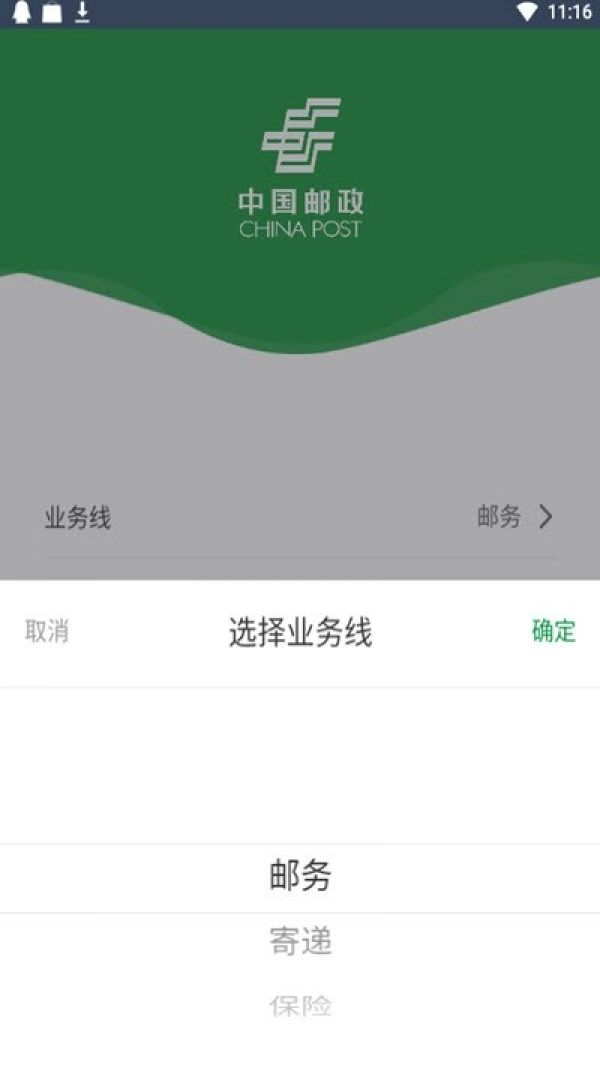Cancel the business line selection

pos(47,632)
